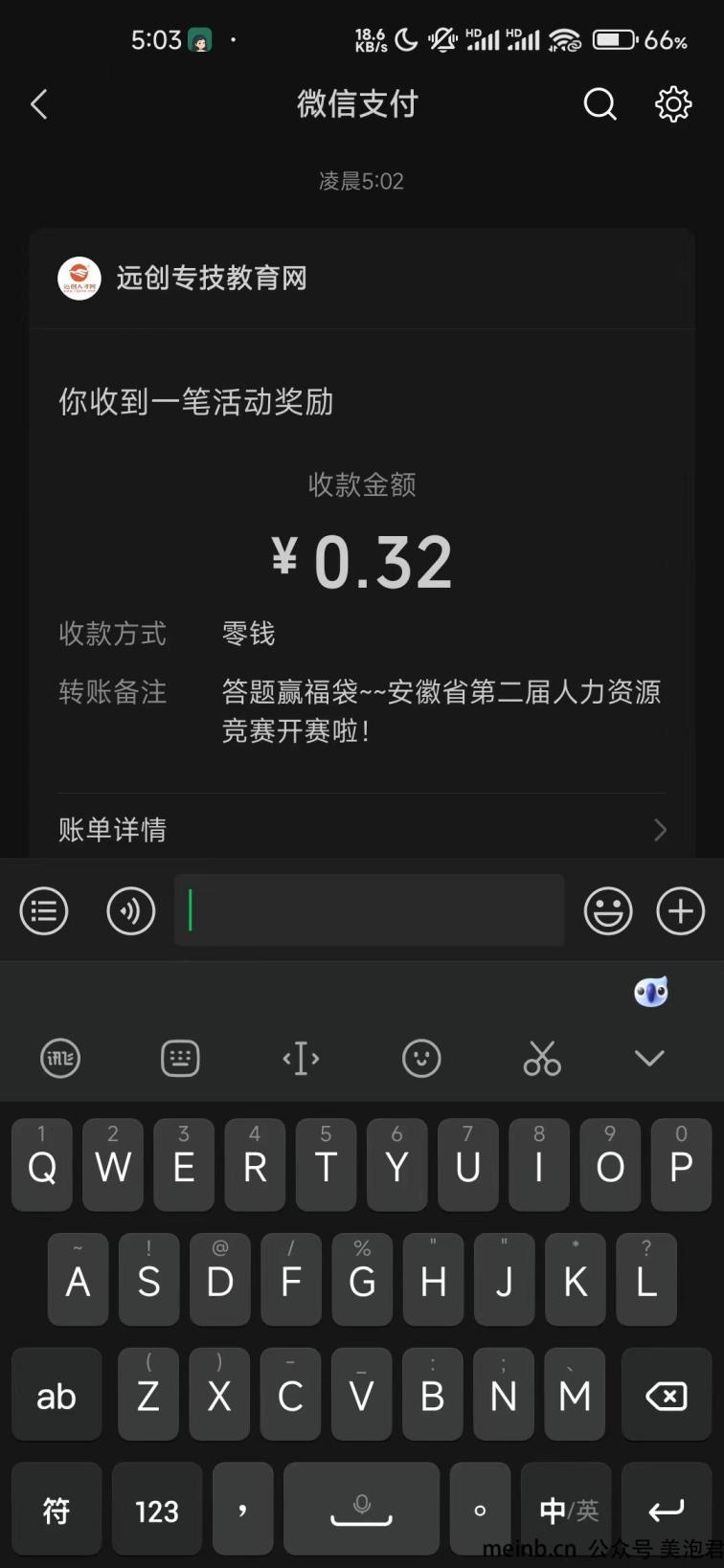Open the settings gear icon

coord(673,104)
